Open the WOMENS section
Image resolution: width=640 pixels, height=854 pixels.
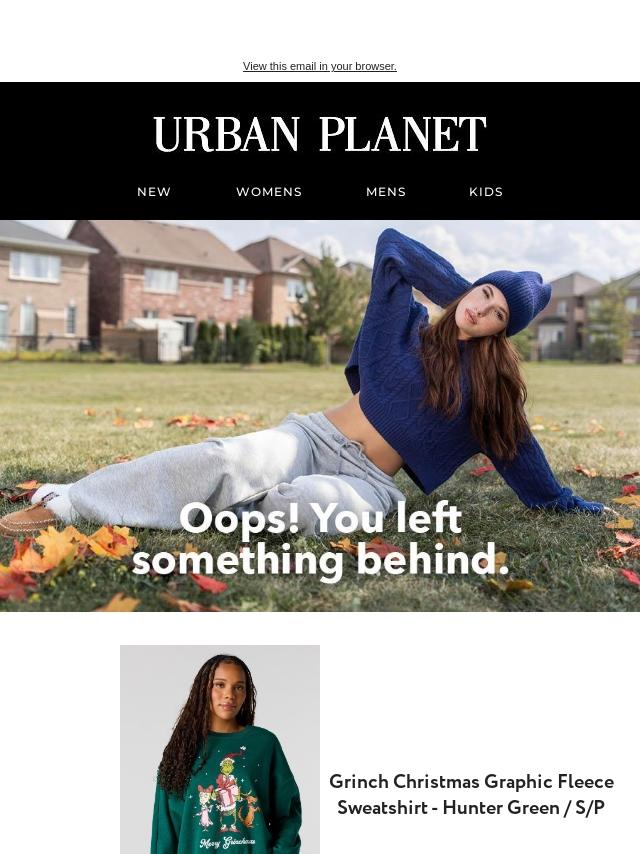click(x=269, y=192)
